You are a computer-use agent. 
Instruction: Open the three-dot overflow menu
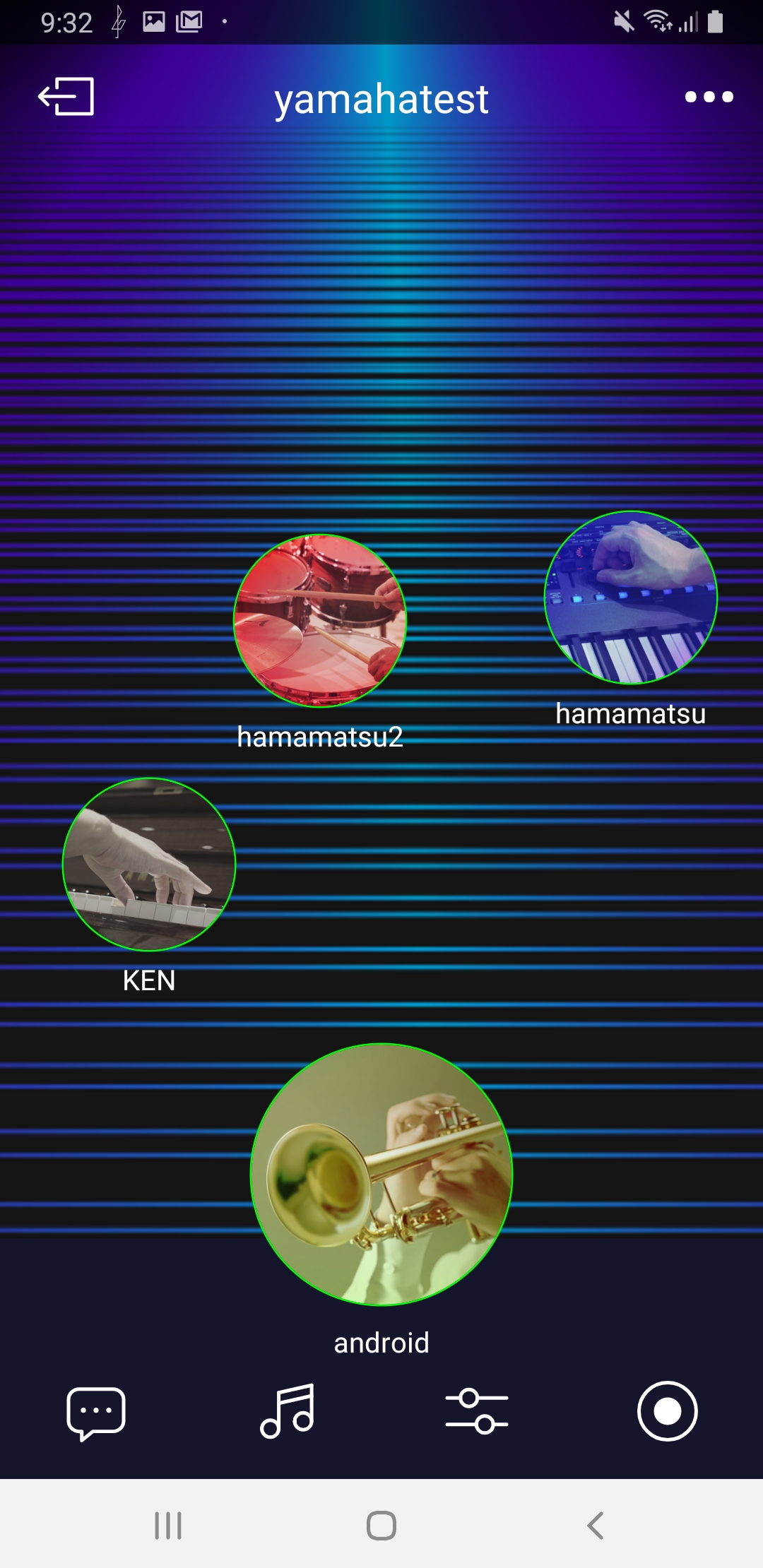(709, 97)
